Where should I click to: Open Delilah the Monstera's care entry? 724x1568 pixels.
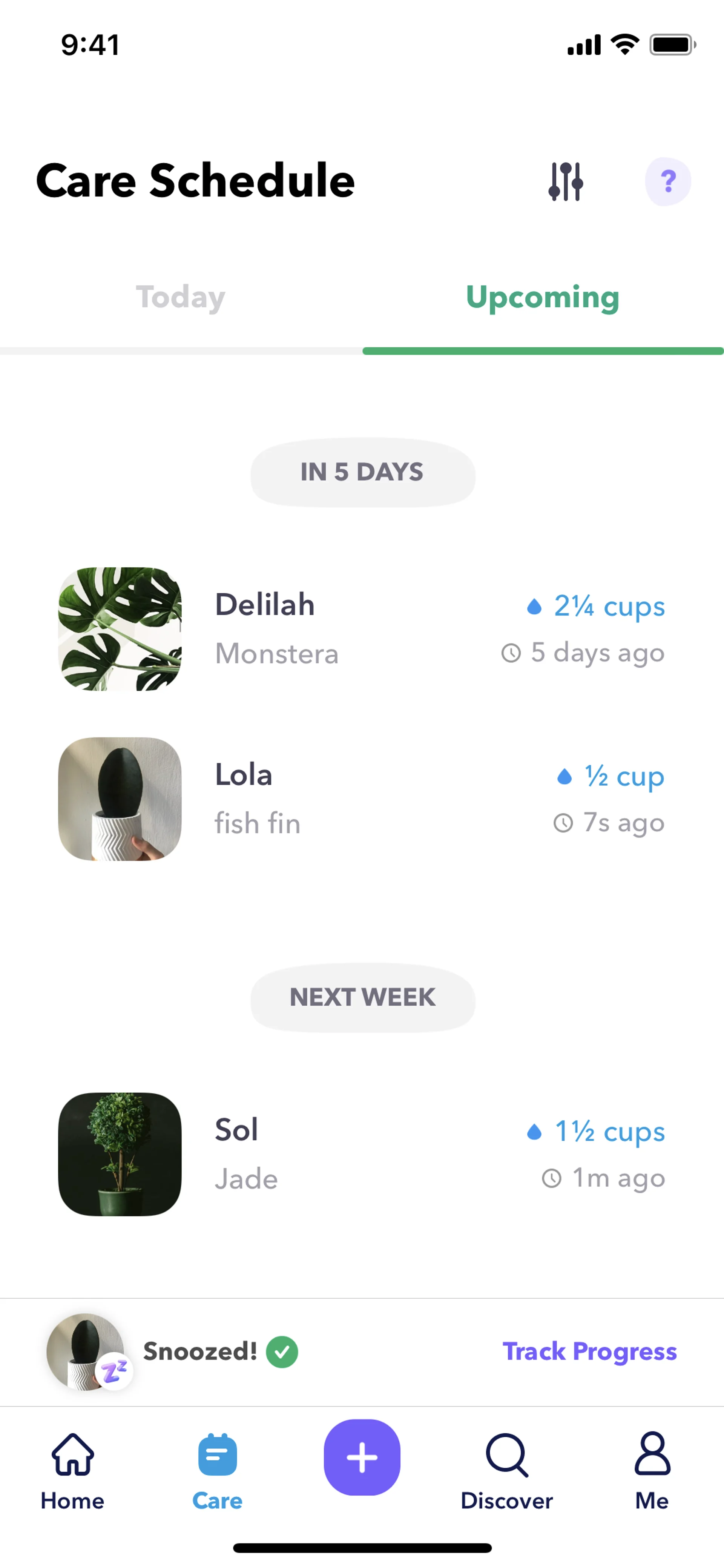tap(361, 629)
